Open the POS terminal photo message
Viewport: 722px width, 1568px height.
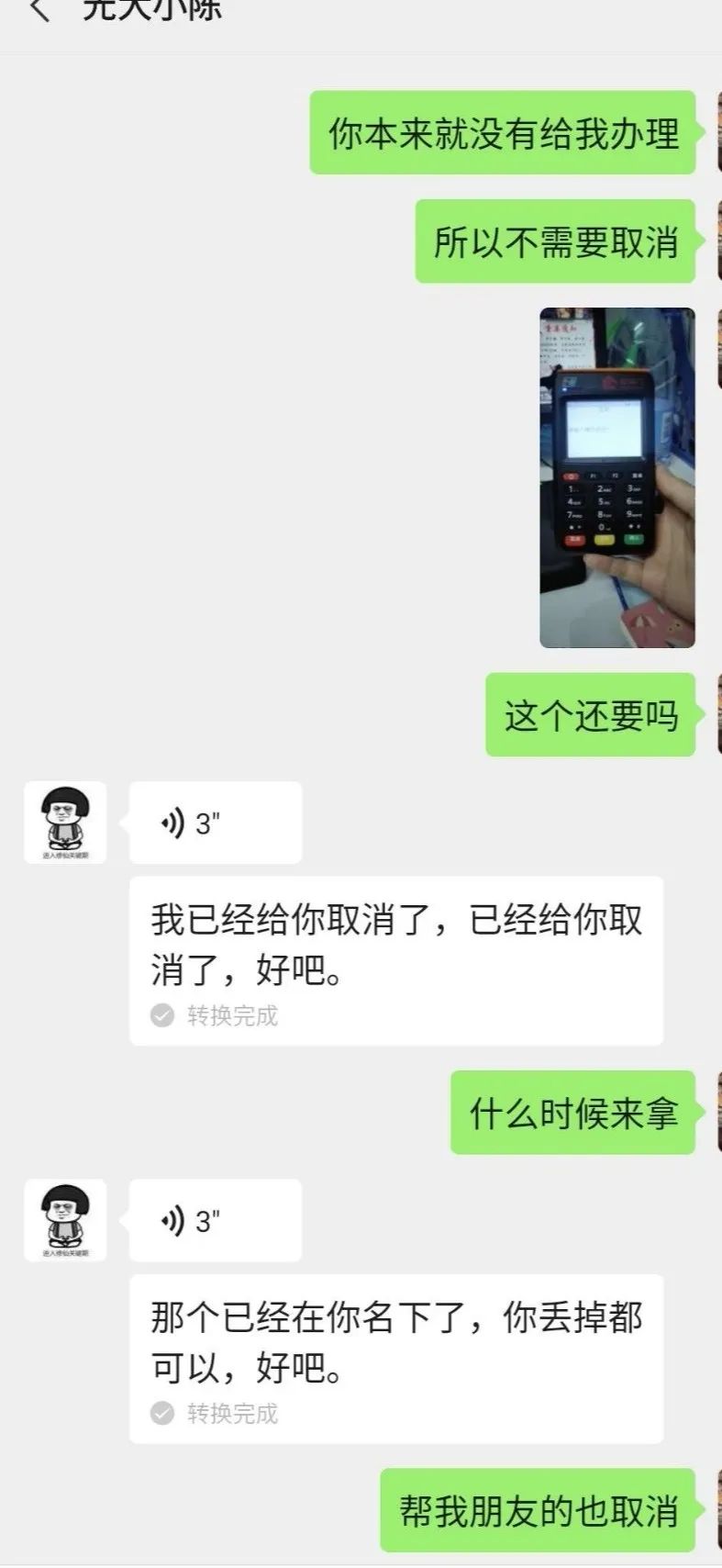pos(617,477)
